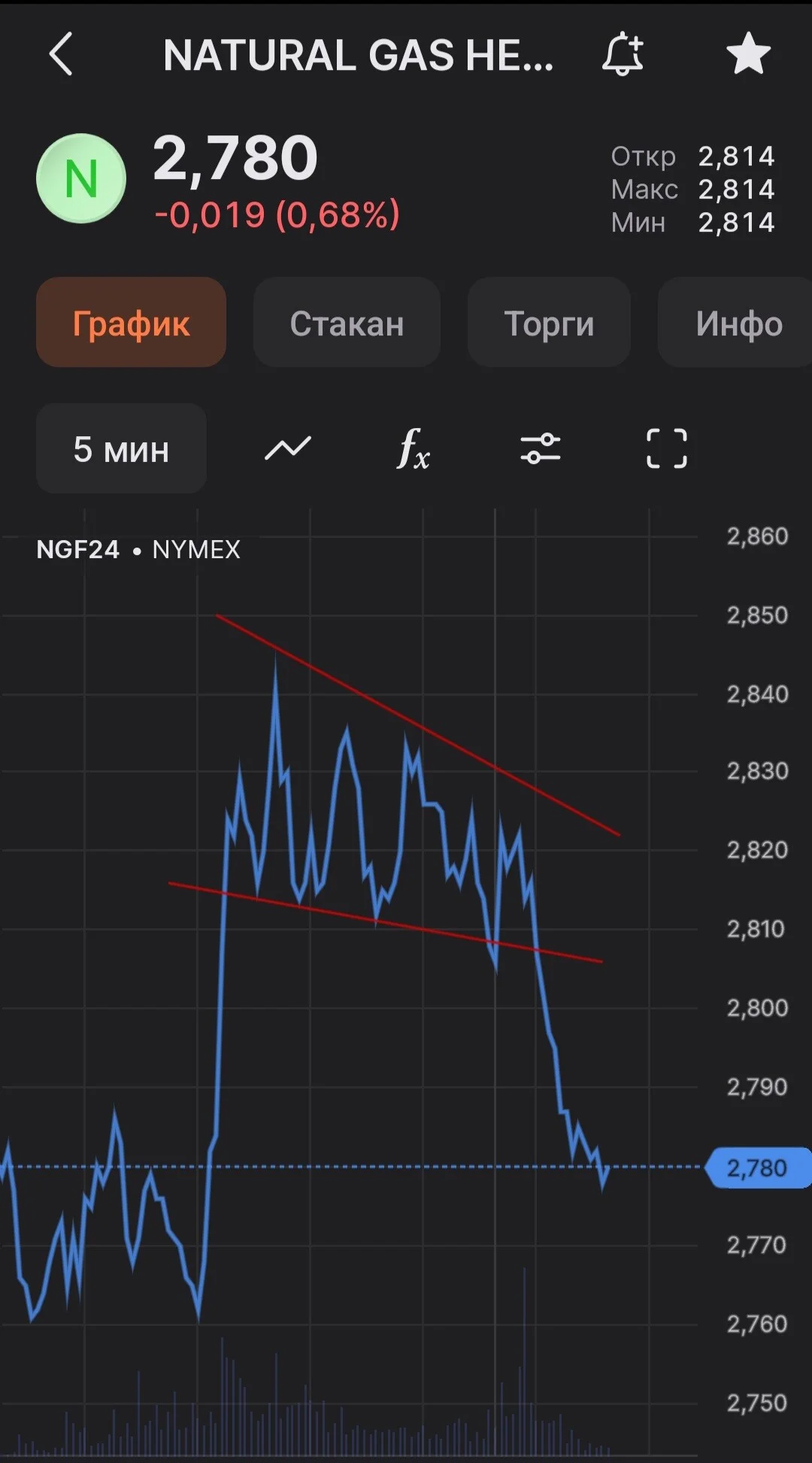
Task: Open the fx indicators menu
Action: 414,448
